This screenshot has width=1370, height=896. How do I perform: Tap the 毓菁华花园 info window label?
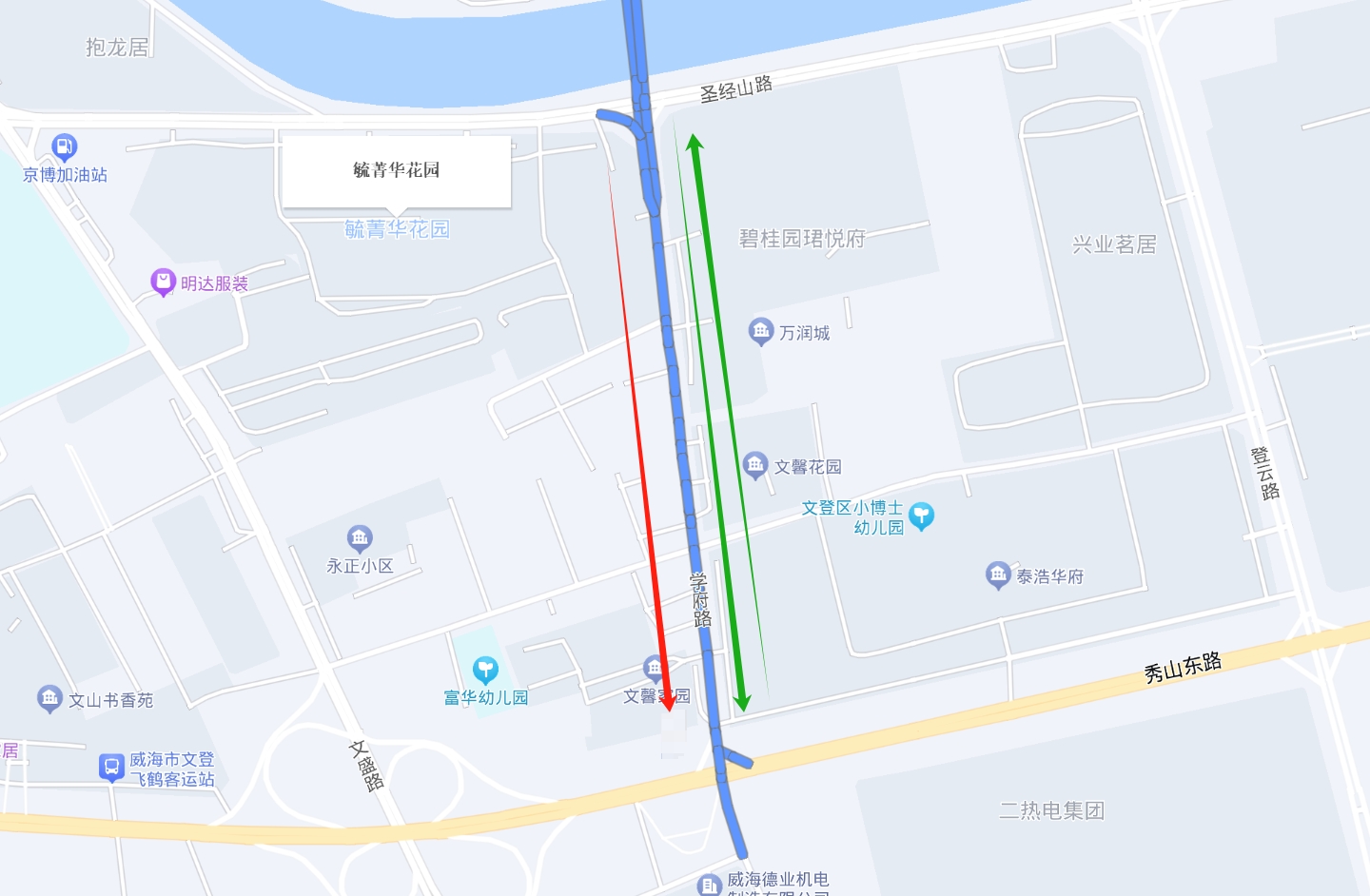[397, 171]
